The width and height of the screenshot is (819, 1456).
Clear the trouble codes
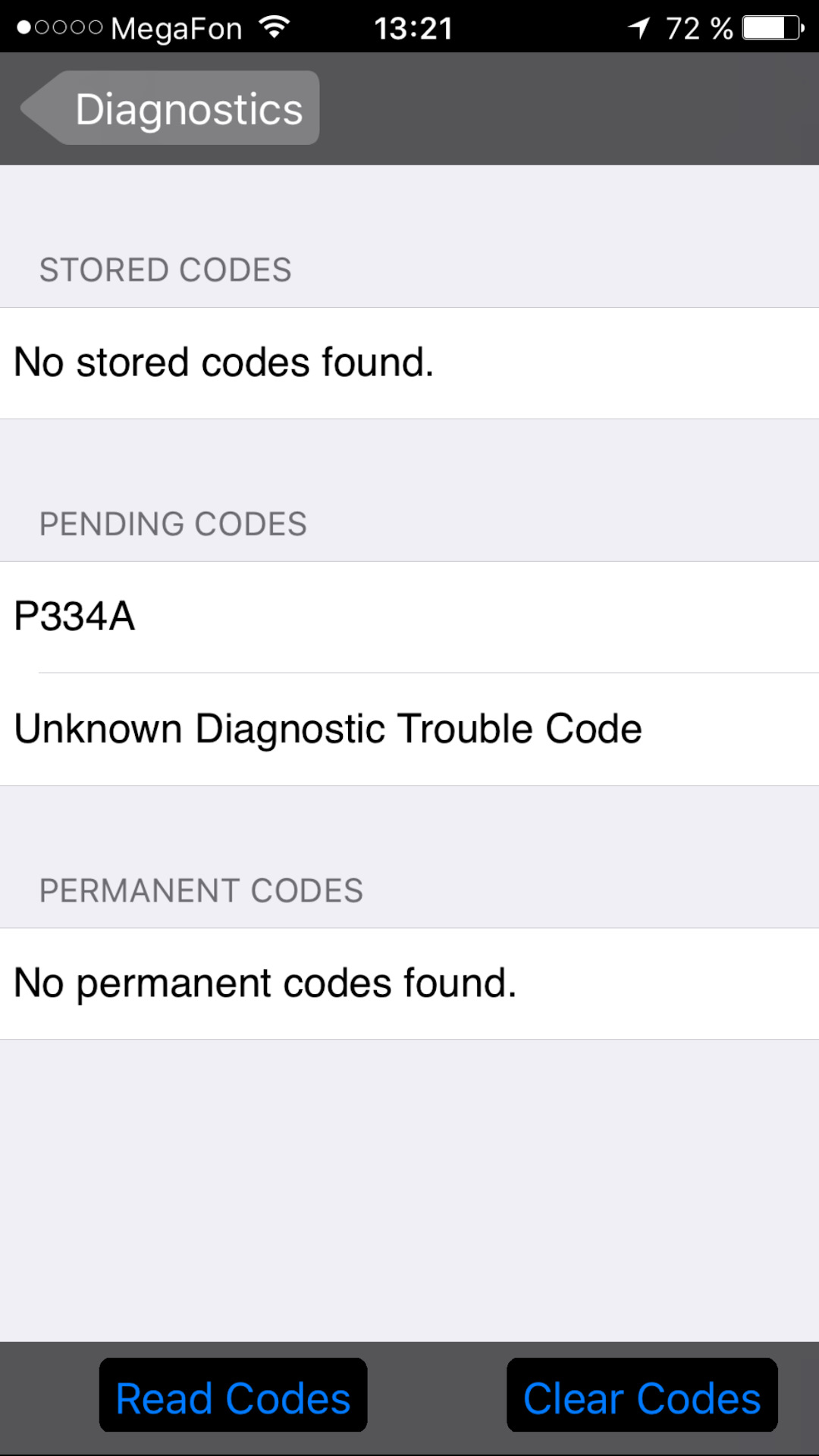click(x=642, y=1396)
